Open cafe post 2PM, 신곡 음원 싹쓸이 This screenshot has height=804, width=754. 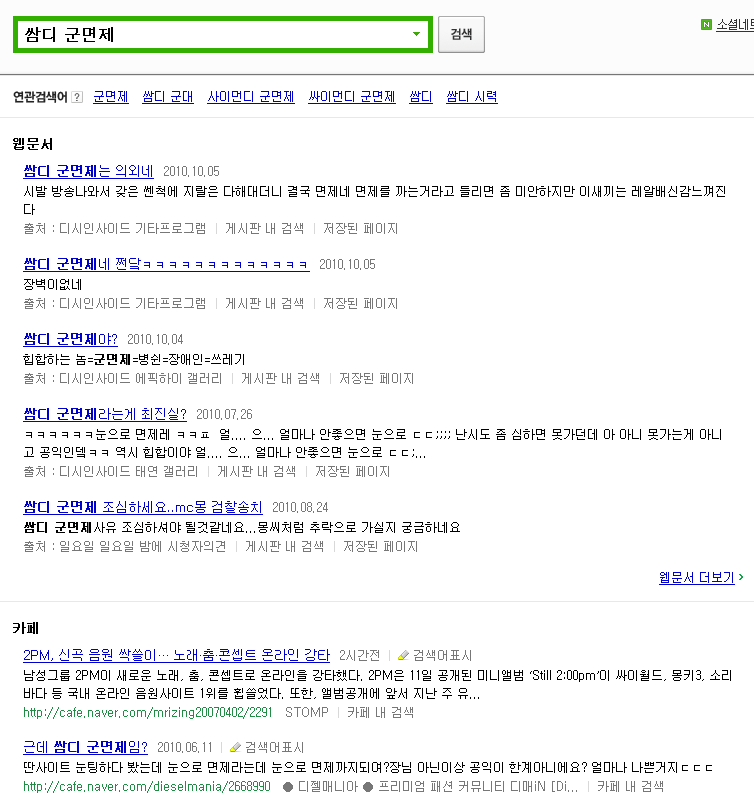pos(176,655)
